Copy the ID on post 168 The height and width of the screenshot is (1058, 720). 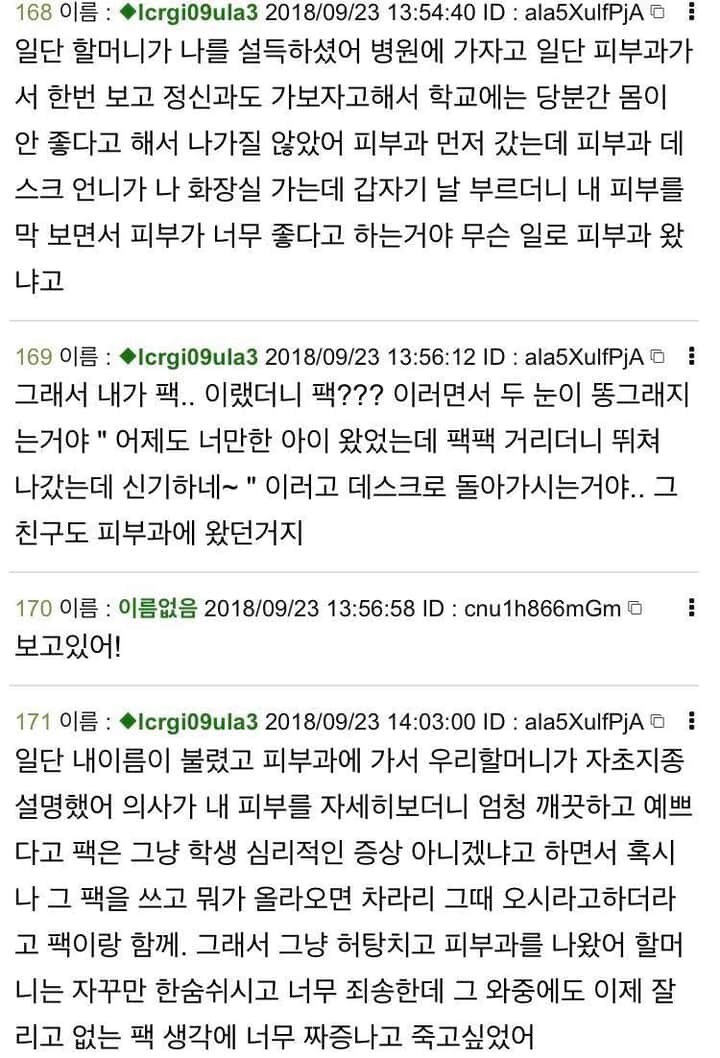coord(658,13)
